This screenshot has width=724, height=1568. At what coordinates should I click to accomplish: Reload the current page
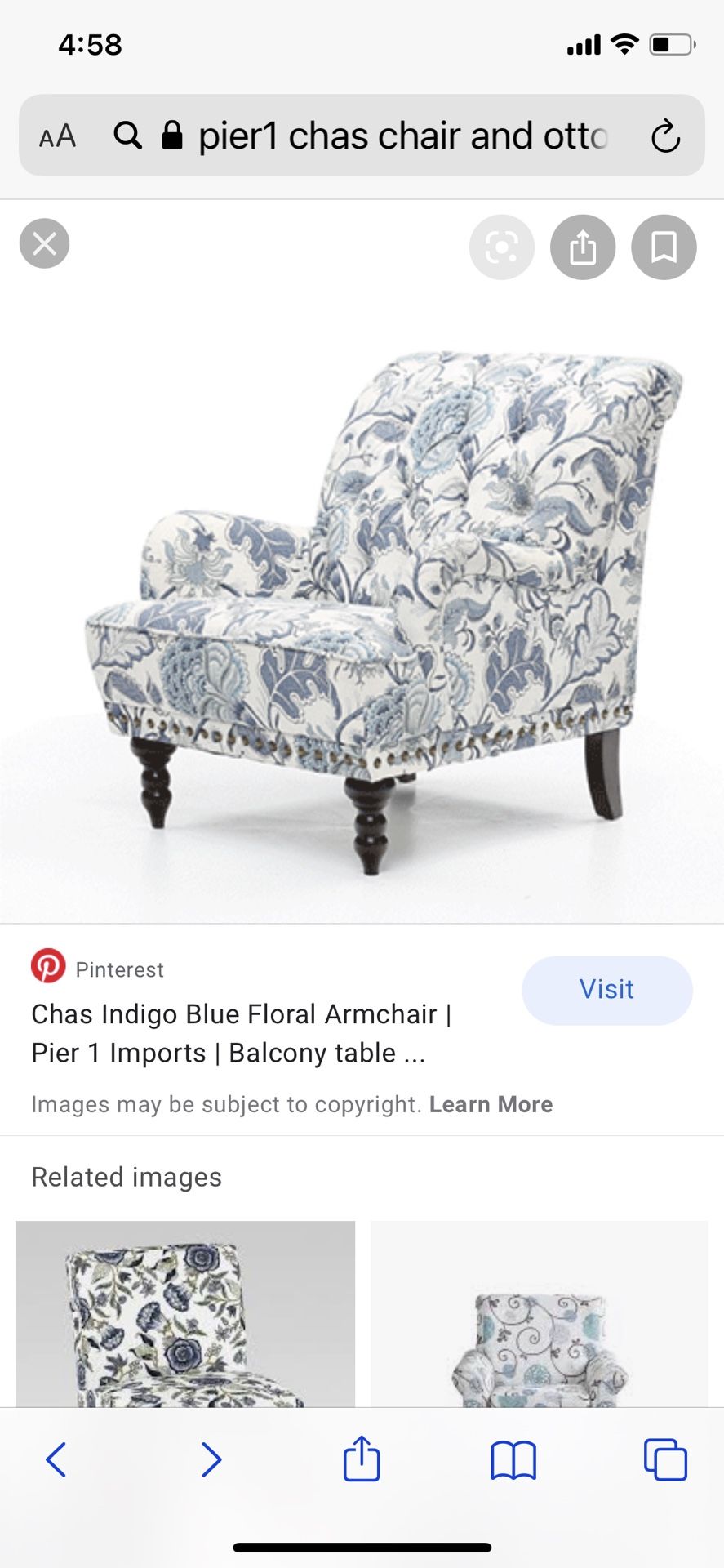point(665,136)
